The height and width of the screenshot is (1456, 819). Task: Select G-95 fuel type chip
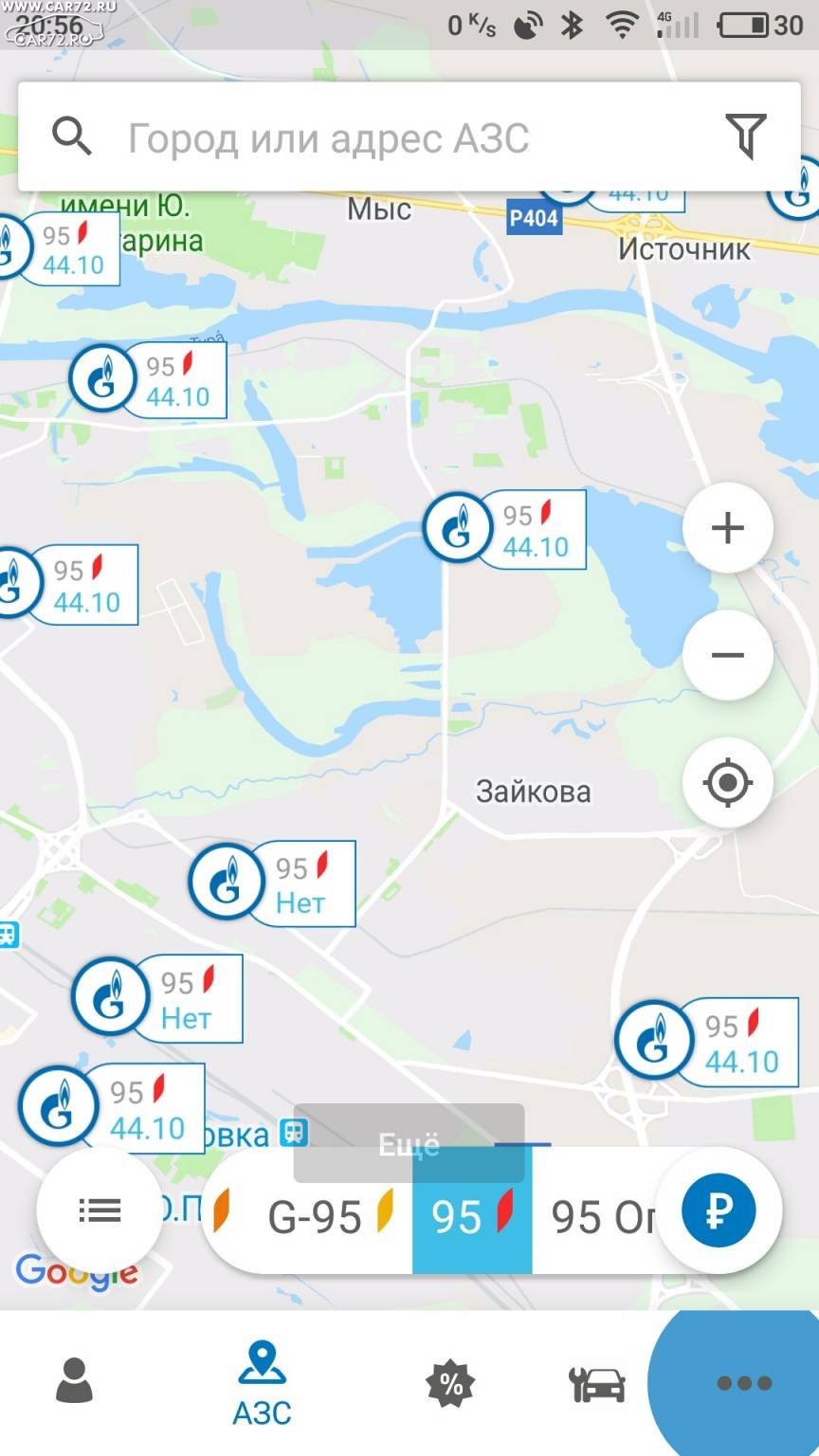[330, 1217]
